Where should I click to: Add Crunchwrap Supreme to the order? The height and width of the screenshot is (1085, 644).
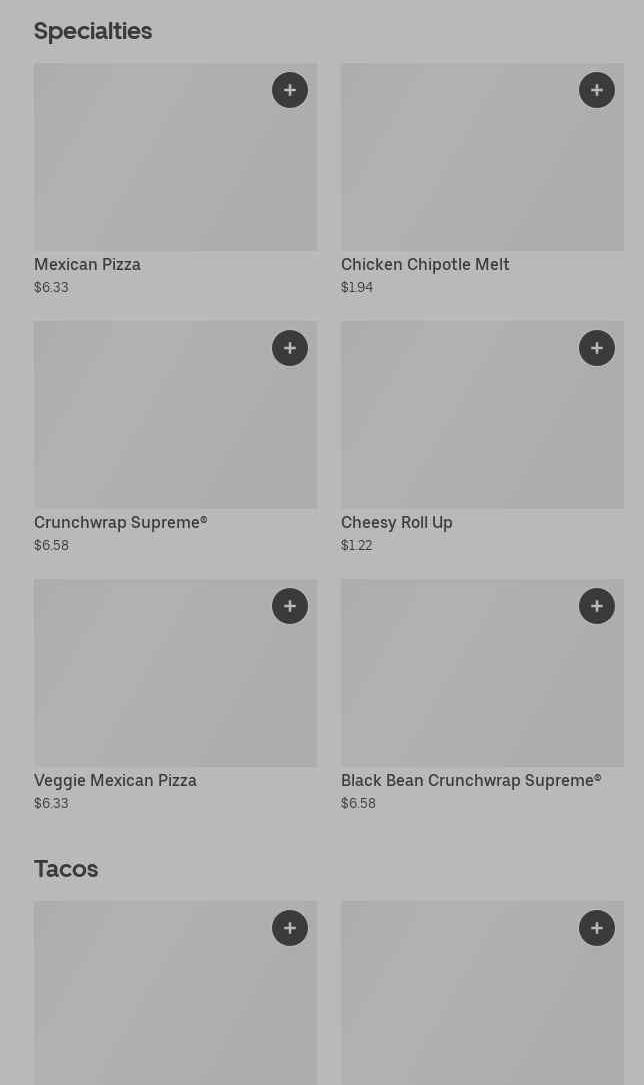[x=290, y=348]
